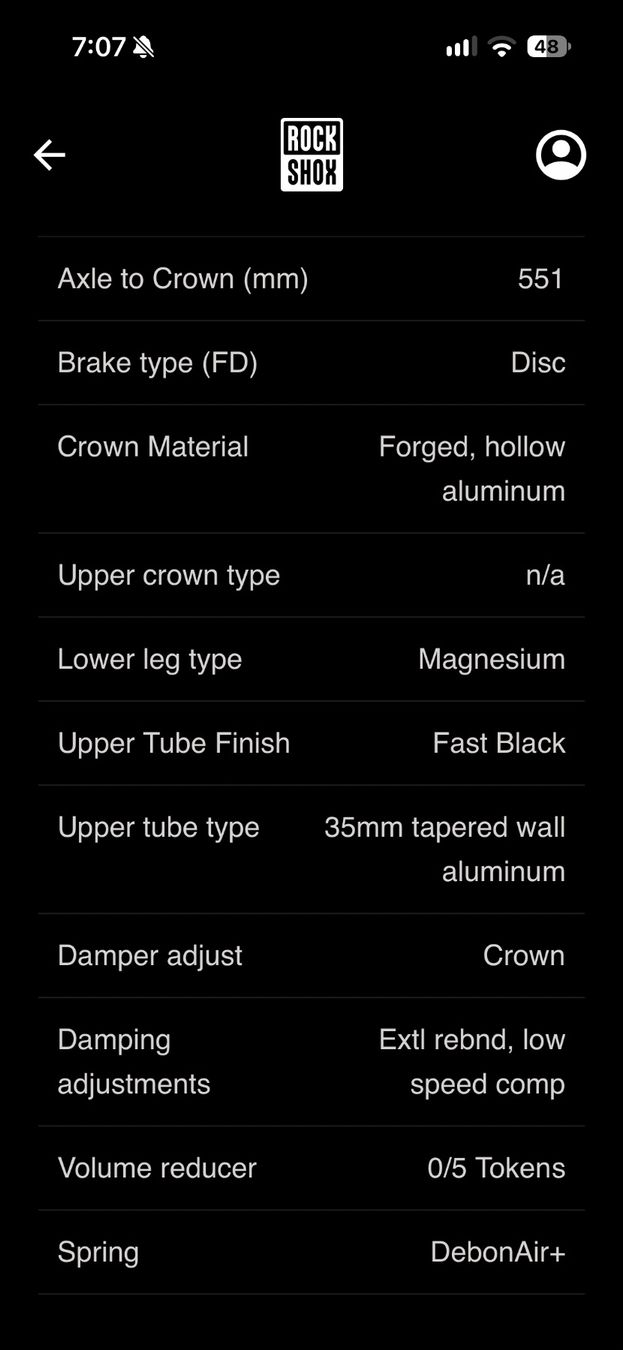Open the user profile icon
Screen dimensions: 623x1350
pyautogui.click(x=561, y=155)
